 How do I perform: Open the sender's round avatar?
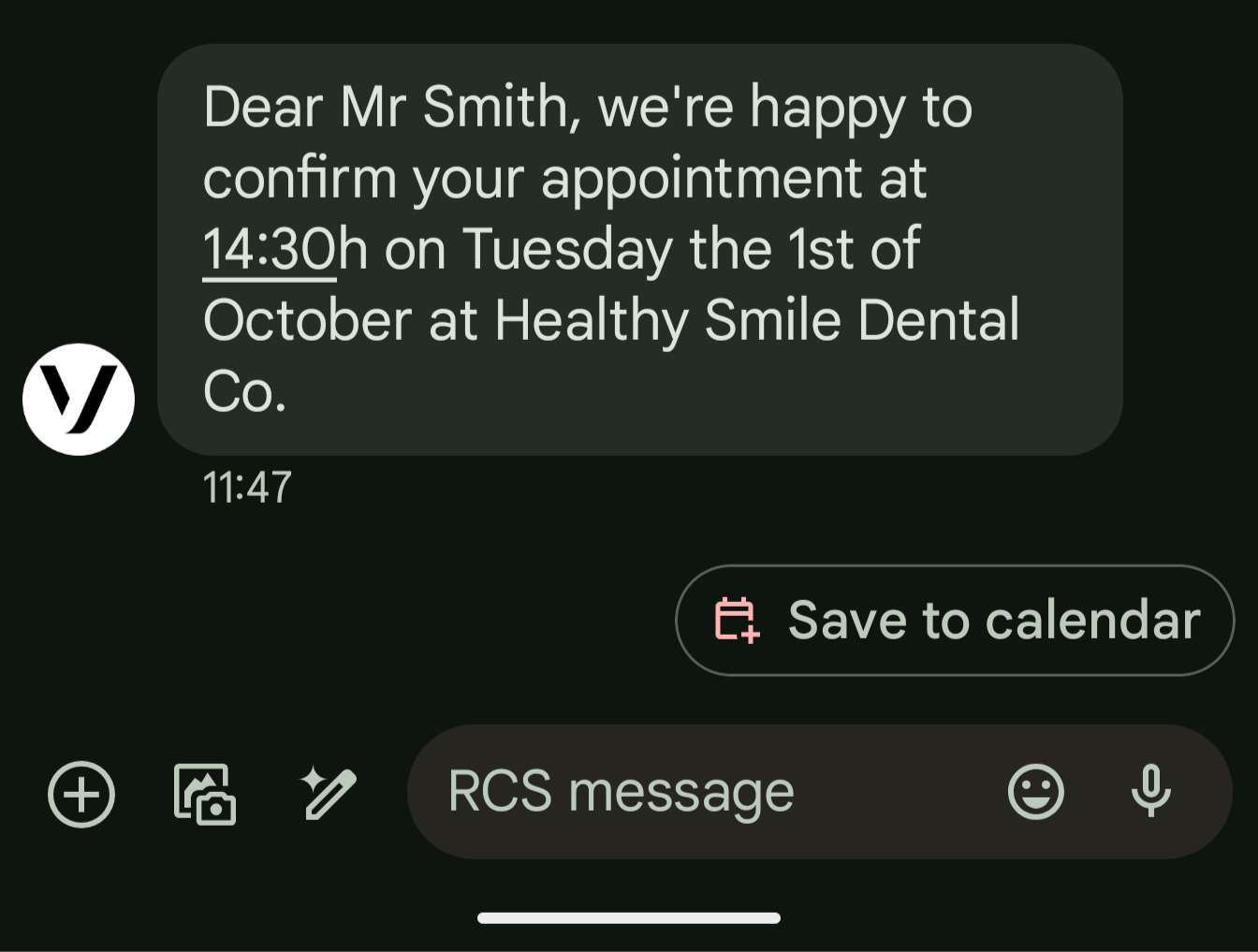pos(79,400)
